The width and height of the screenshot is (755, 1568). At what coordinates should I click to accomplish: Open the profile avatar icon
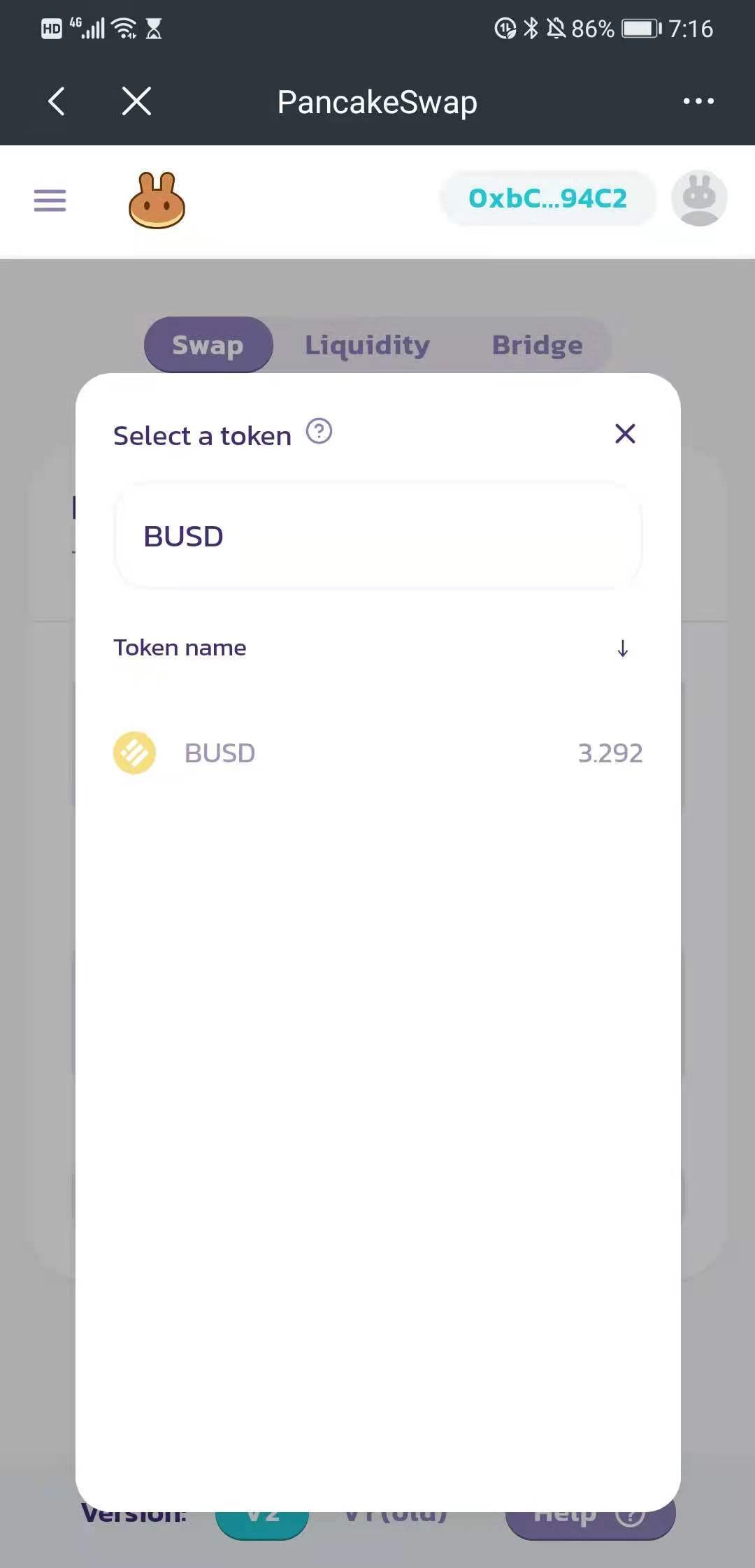pyautogui.click(x=699, y=198)
